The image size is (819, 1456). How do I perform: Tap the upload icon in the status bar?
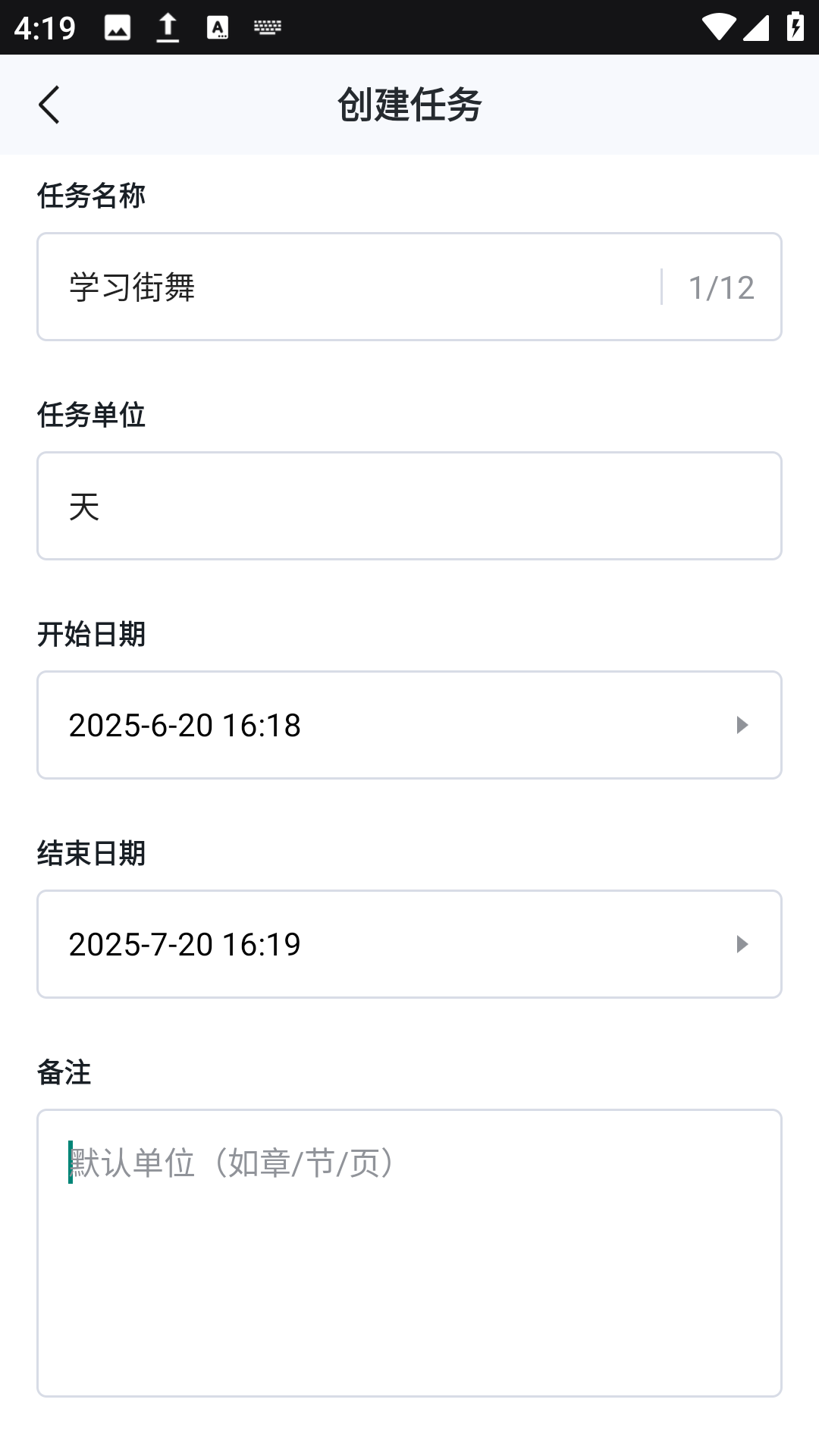coord(168,28)
